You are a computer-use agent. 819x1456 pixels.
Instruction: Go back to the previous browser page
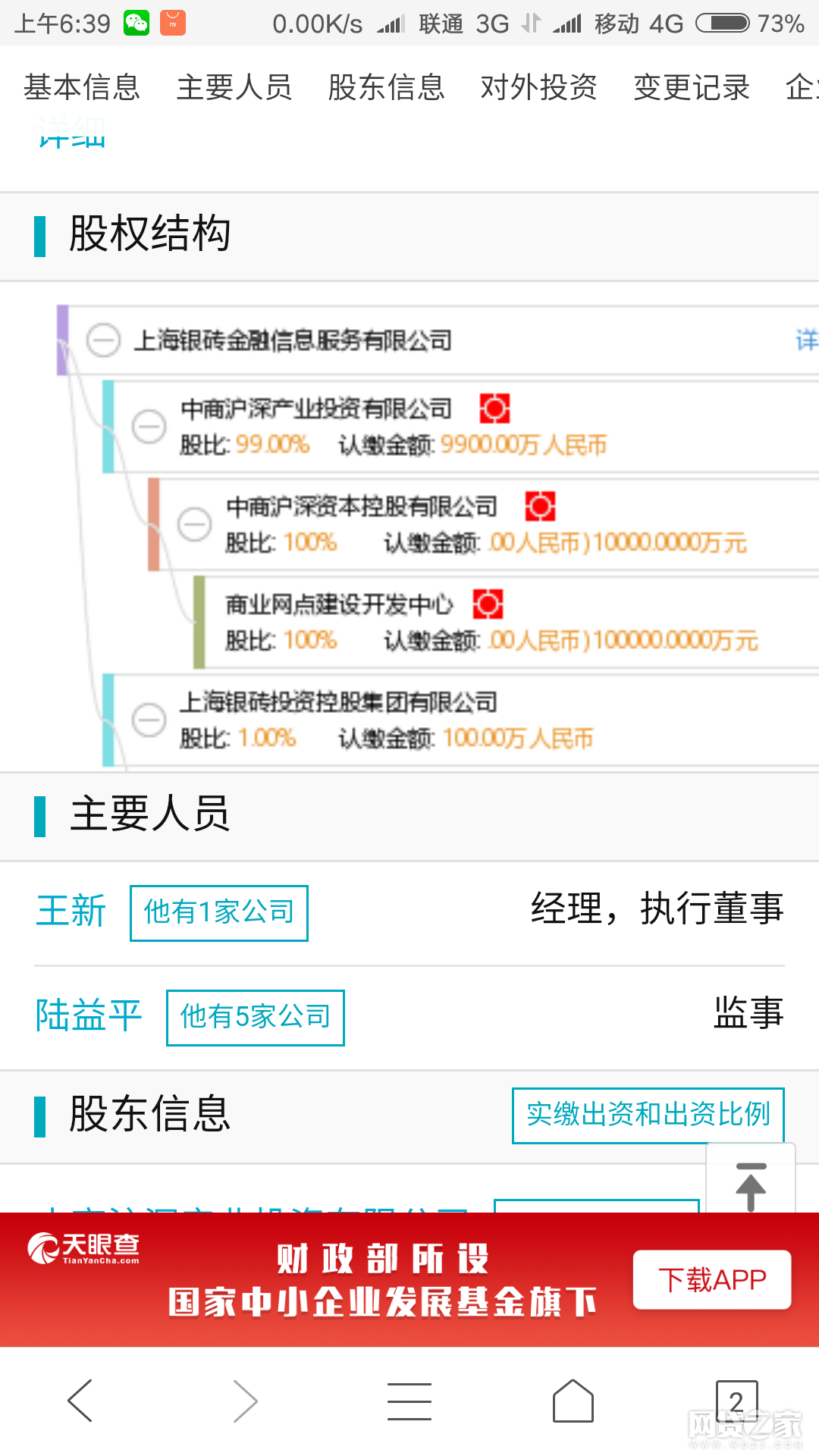(80, 1400)
